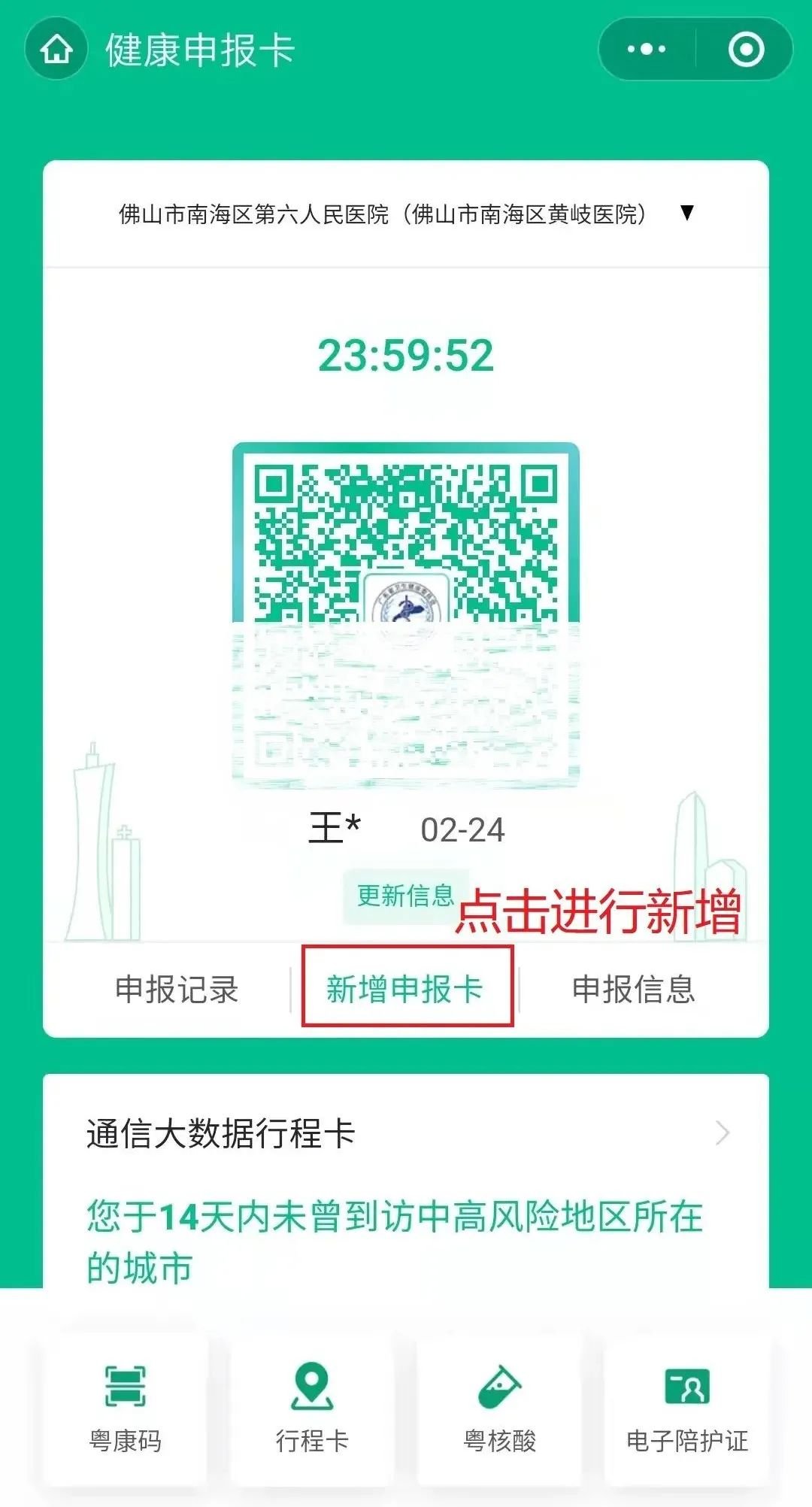812x1507 pixels.
Task: View 申报信息 details
Action: click(633, 990)
